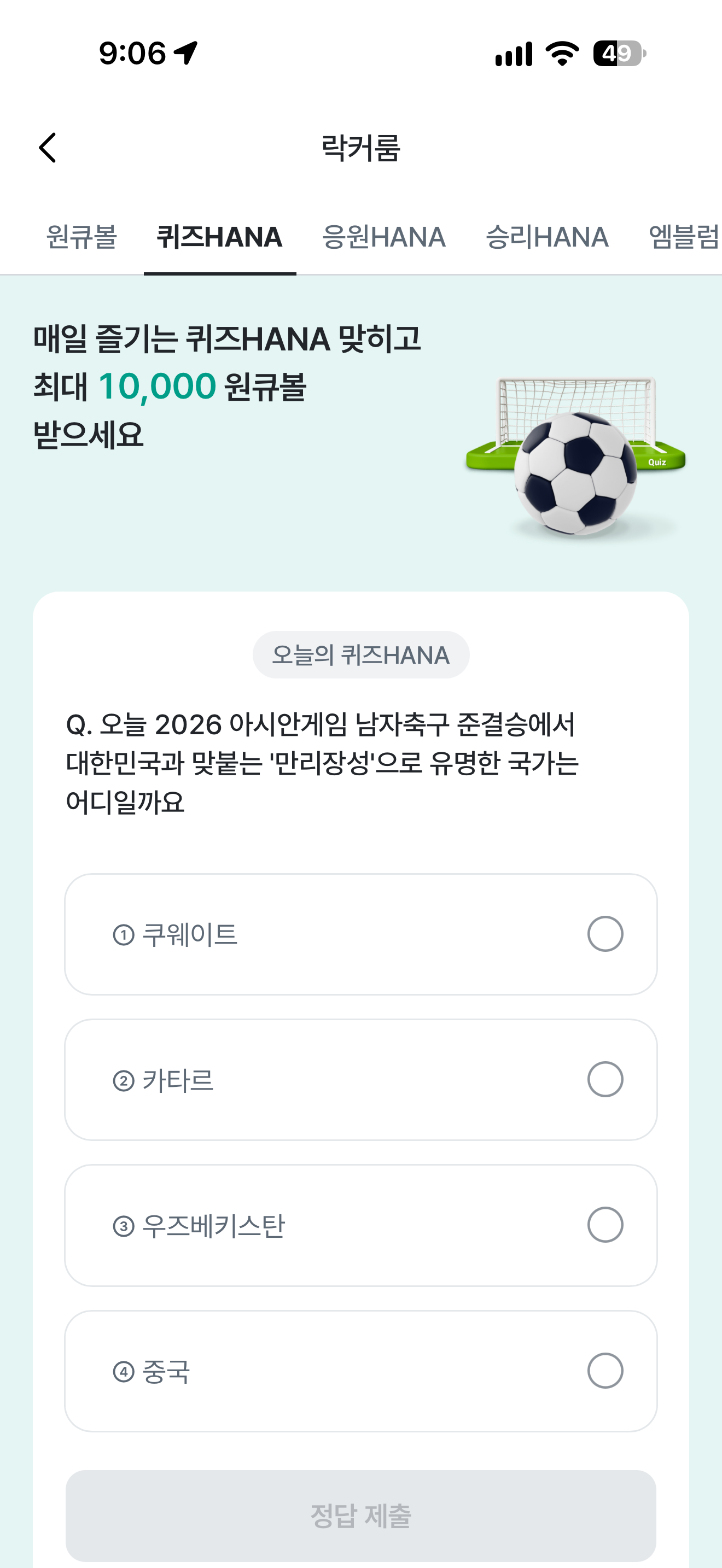Open the 엠블럼 tab

pos(684,237)
